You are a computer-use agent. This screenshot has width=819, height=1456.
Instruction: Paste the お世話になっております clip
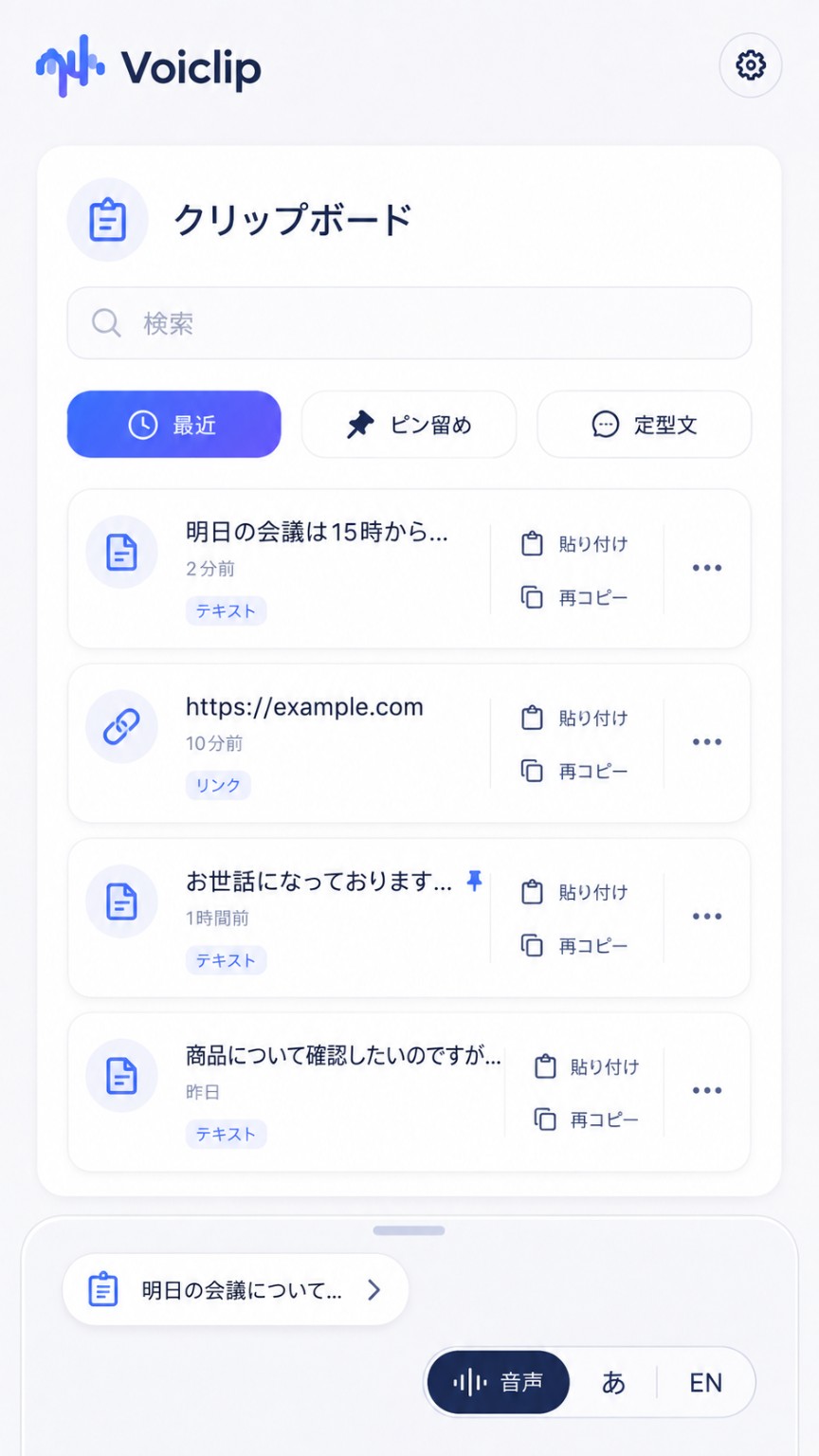[x=574, y=892]
